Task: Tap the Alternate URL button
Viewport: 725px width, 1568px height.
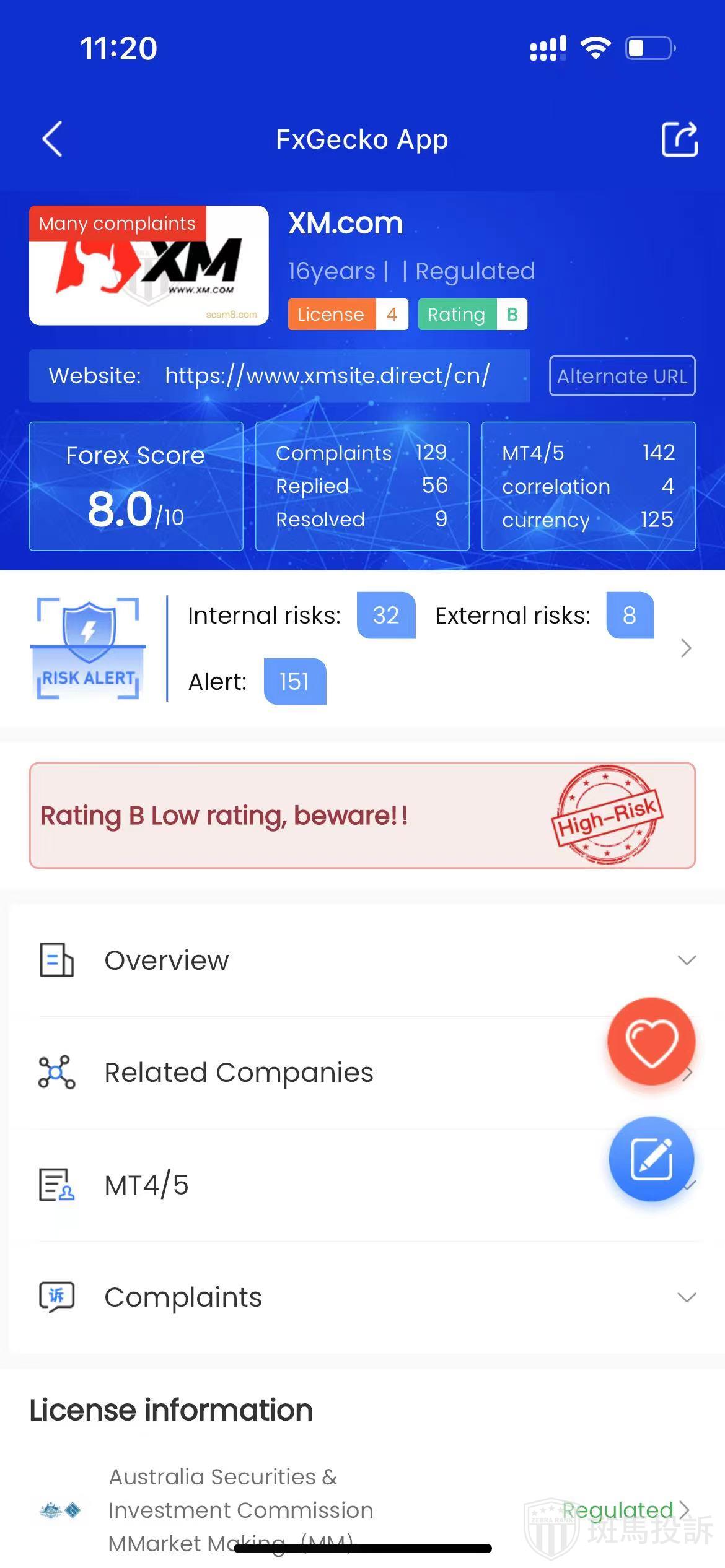Action: 622,376
